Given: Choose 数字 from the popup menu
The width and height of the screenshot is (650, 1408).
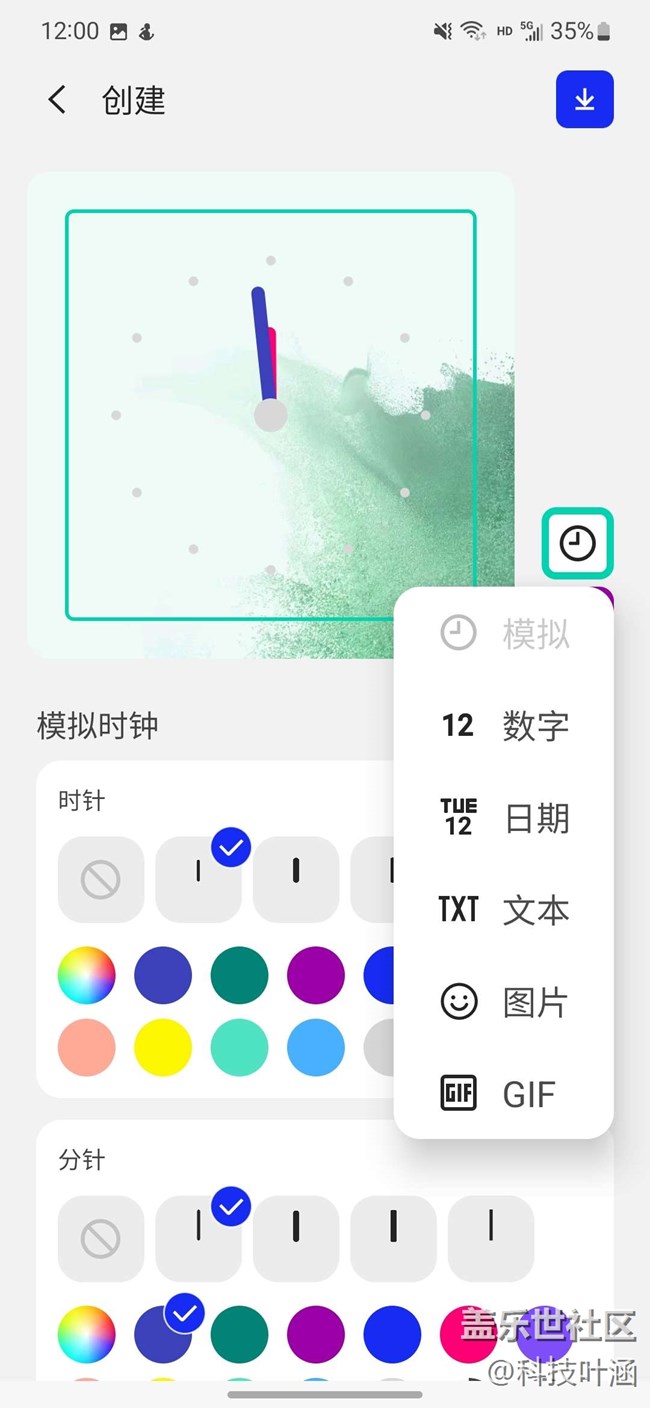Looking at the screenshot, I should coord(504,725).
